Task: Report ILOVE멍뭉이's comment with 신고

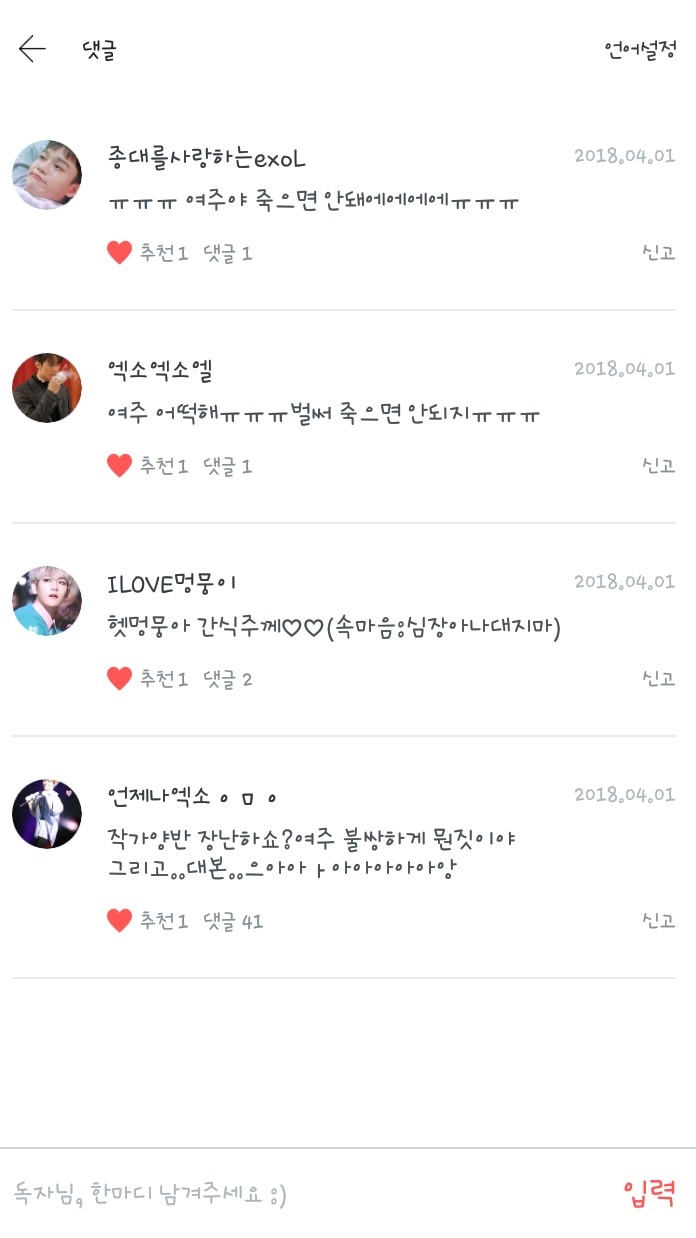Action: (658, 679)
